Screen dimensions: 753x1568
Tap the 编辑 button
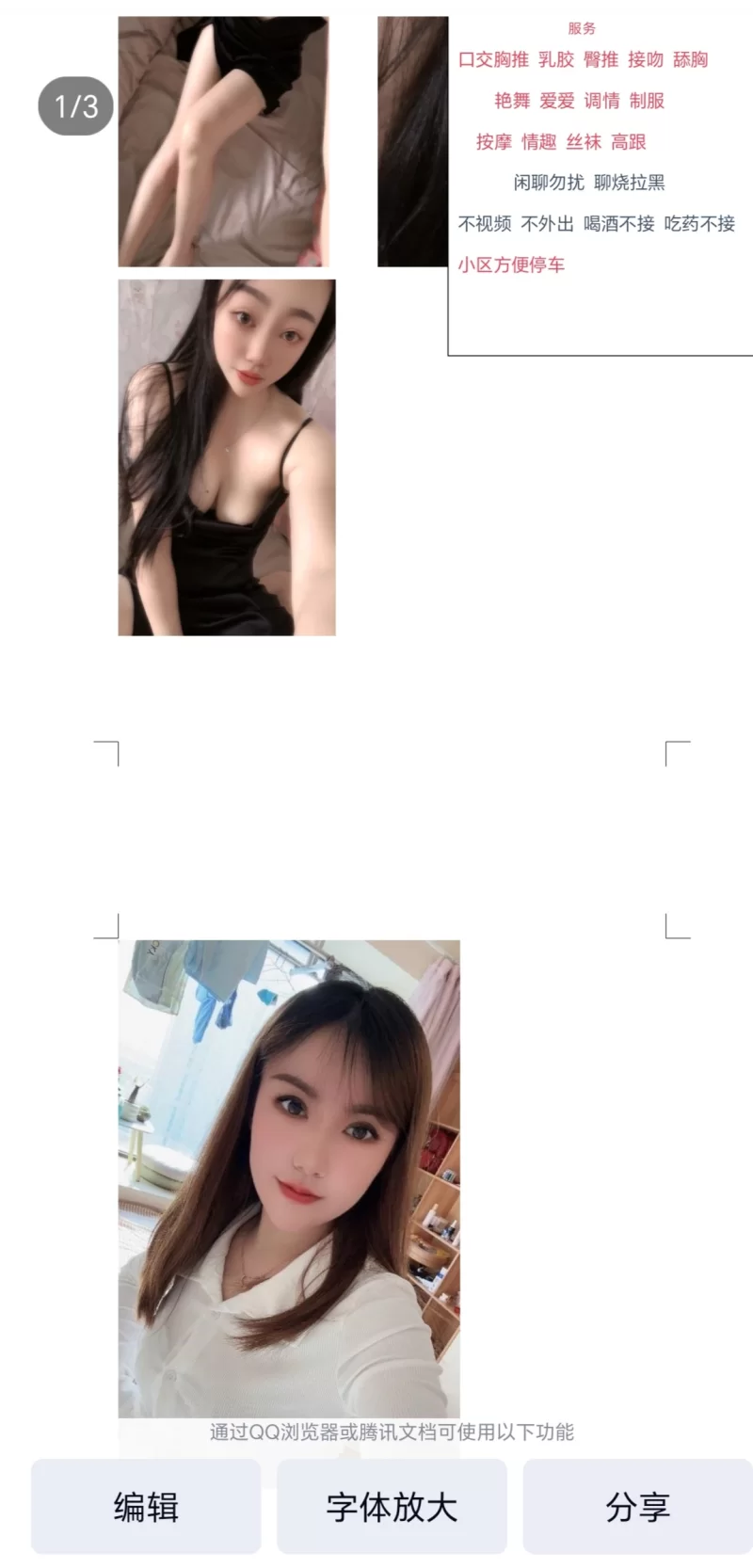click(x=146, y=1507)
